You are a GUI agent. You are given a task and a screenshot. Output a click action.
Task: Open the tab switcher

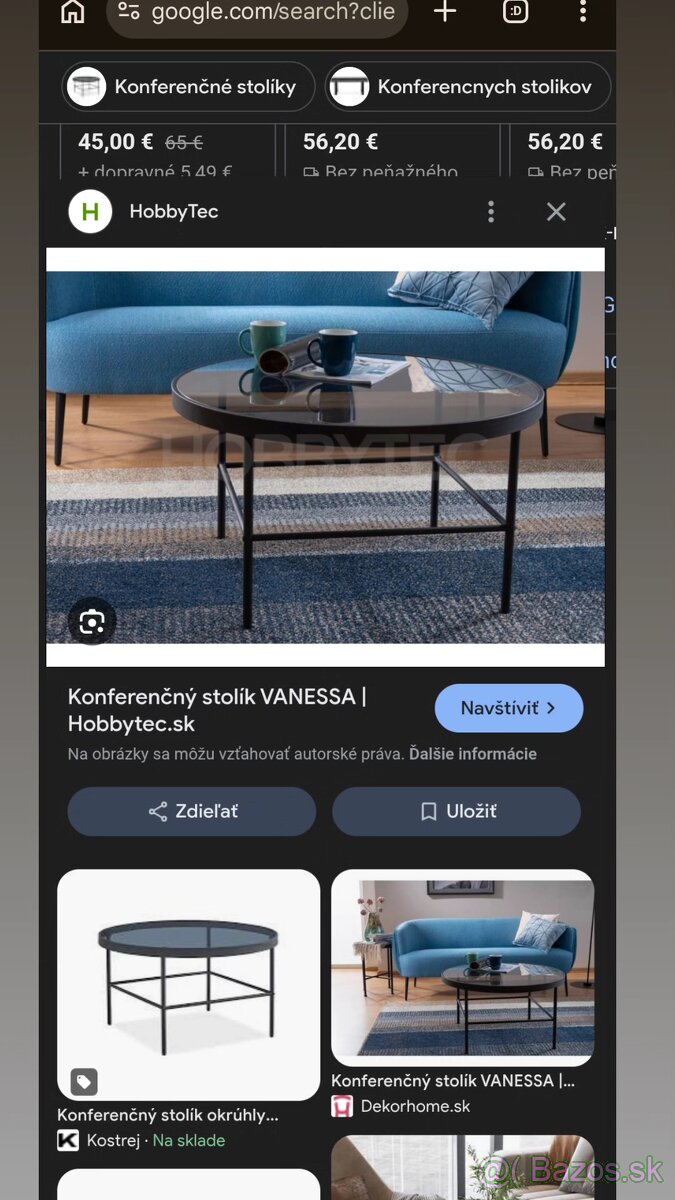[515, 13]
